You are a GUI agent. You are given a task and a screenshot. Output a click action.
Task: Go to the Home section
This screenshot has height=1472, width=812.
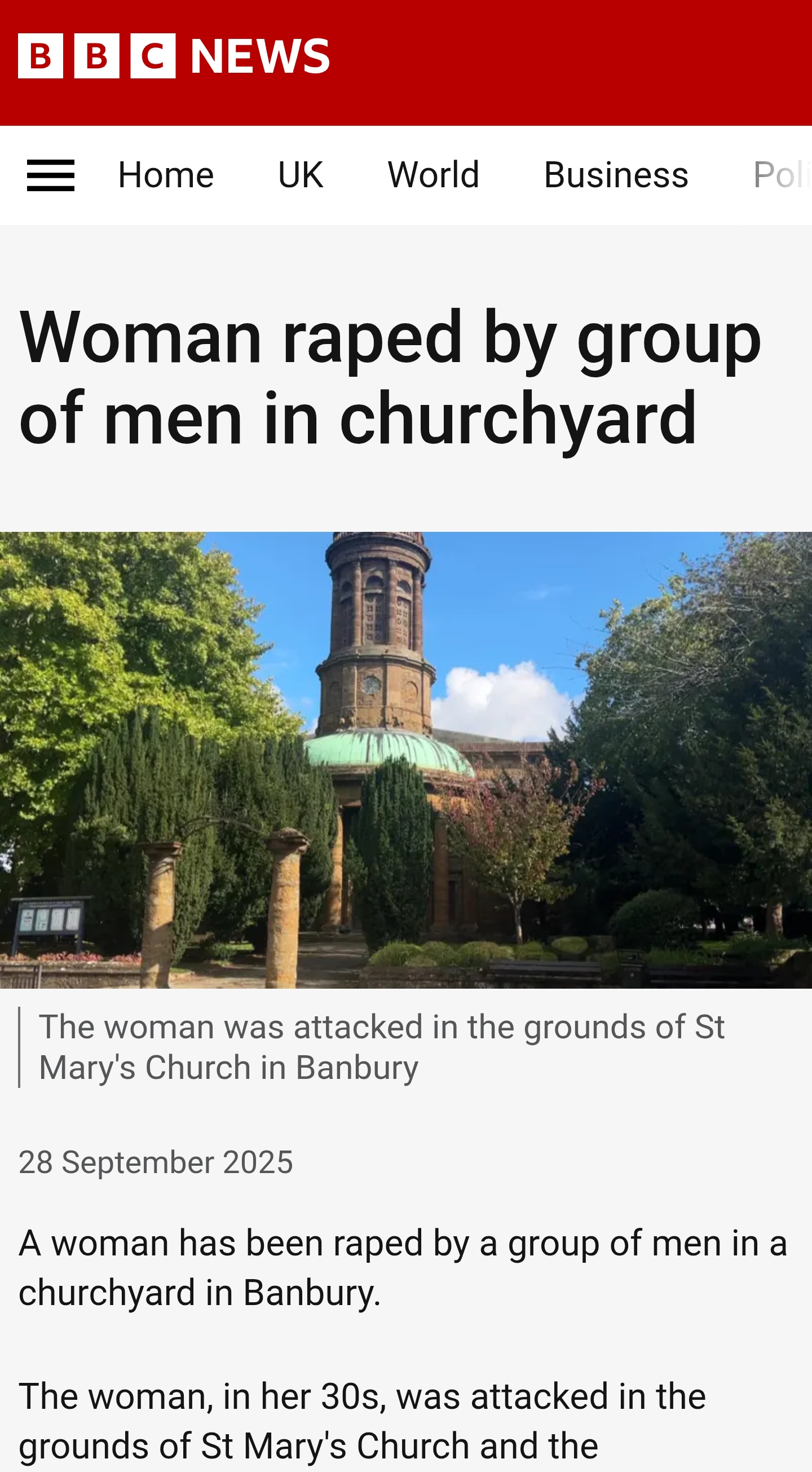point(166,175)
